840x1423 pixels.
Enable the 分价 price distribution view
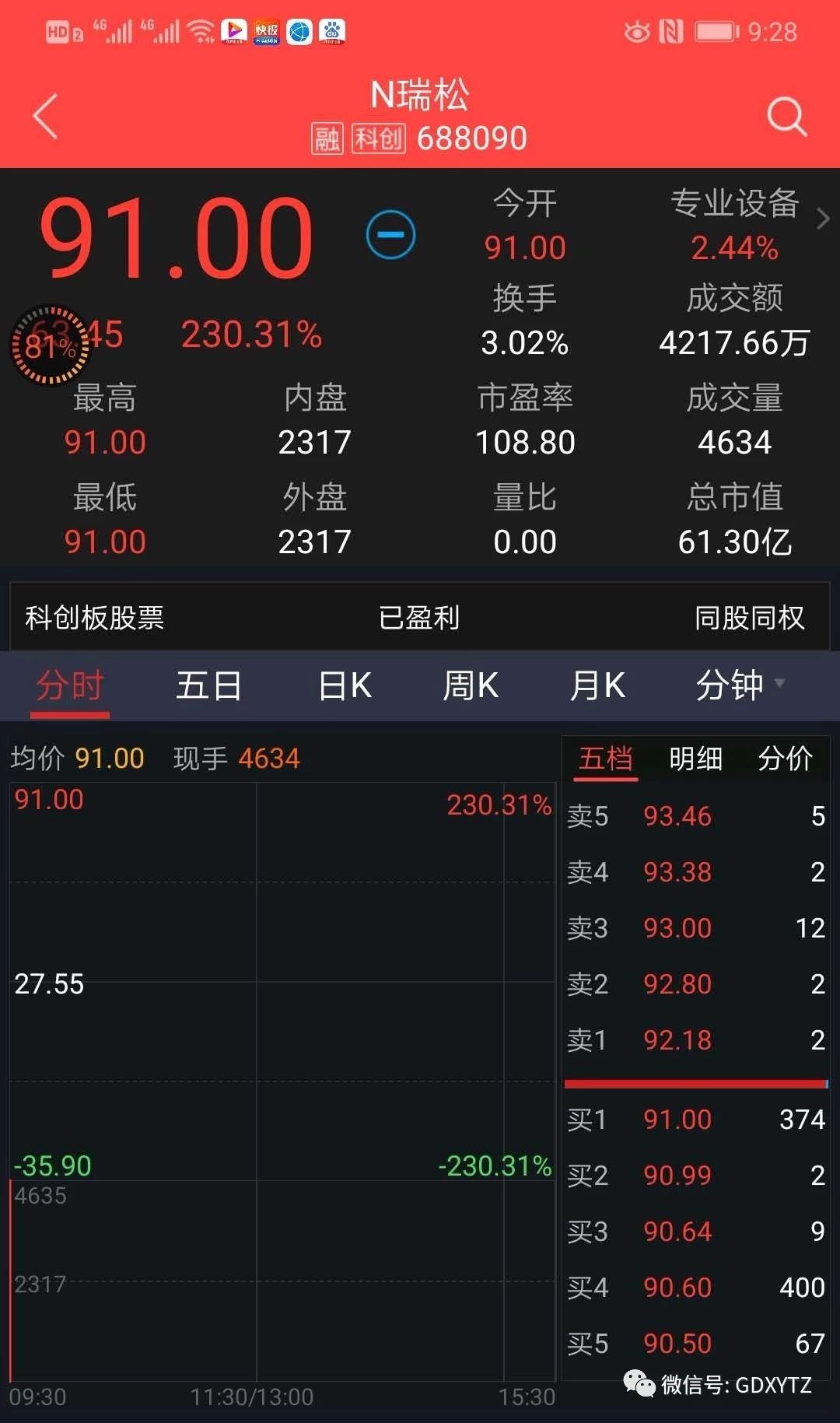coord(786,759)
